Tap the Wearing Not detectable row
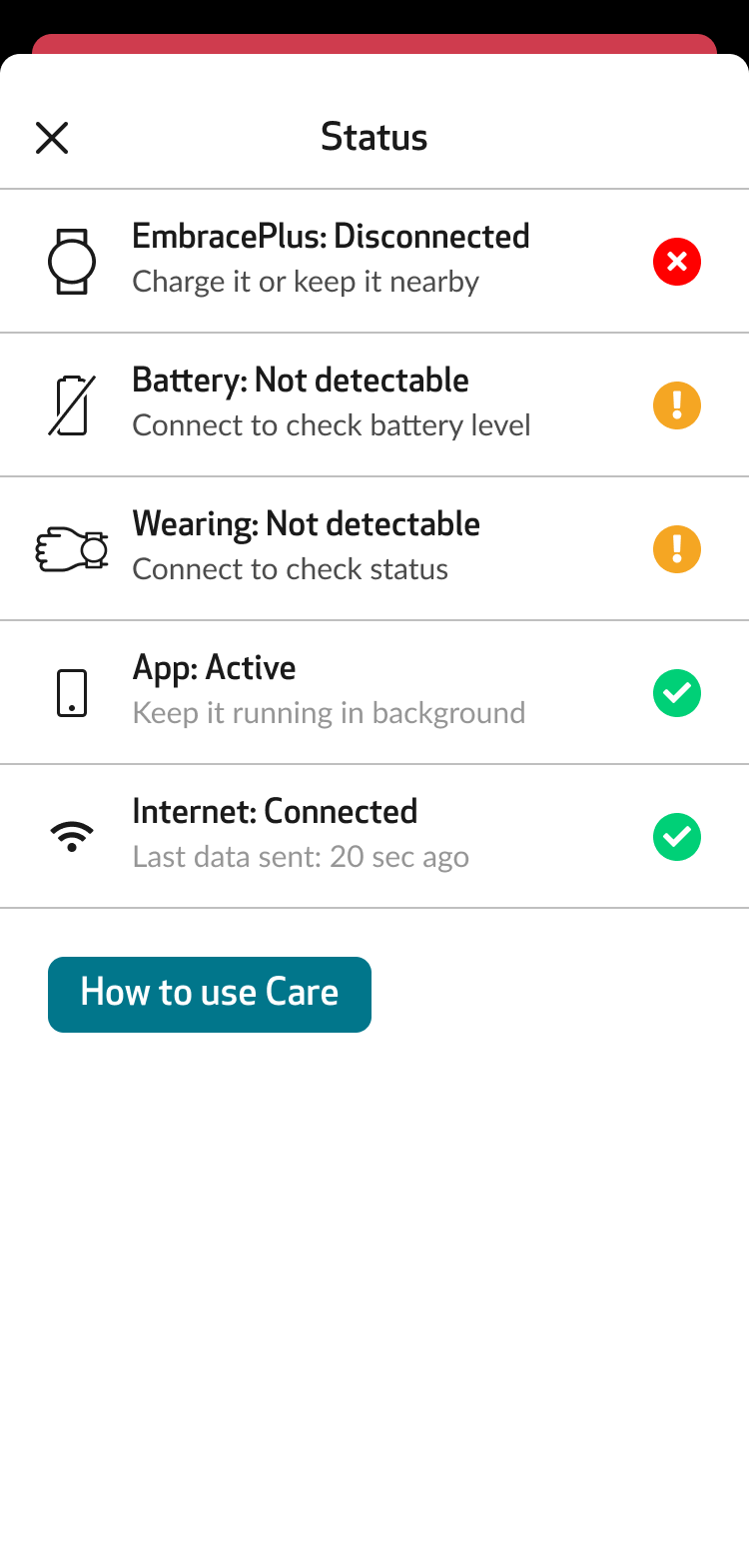 (374, 548)
